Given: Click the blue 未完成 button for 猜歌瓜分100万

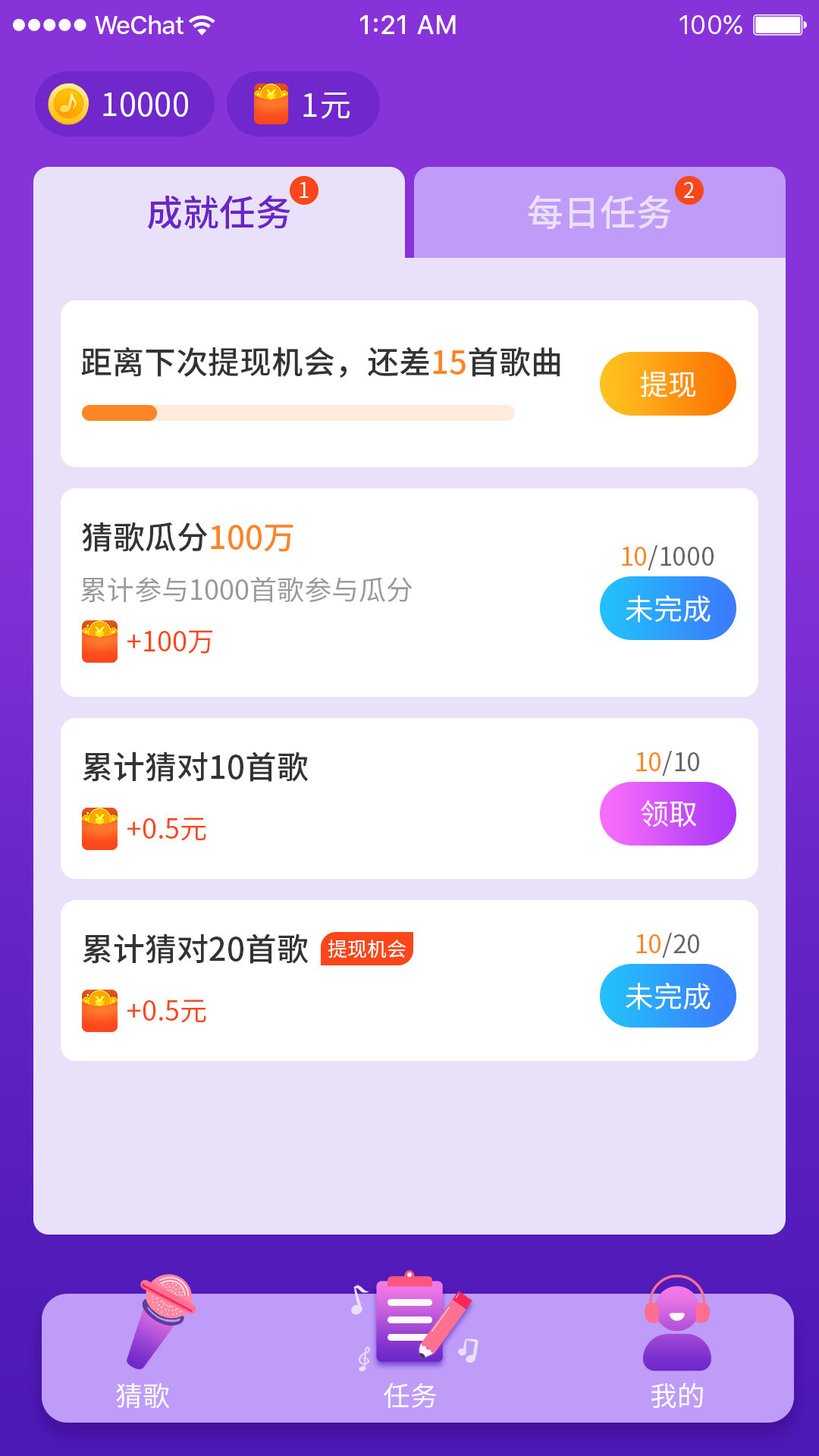Looking at the screenshot, I should pos(667,607).
